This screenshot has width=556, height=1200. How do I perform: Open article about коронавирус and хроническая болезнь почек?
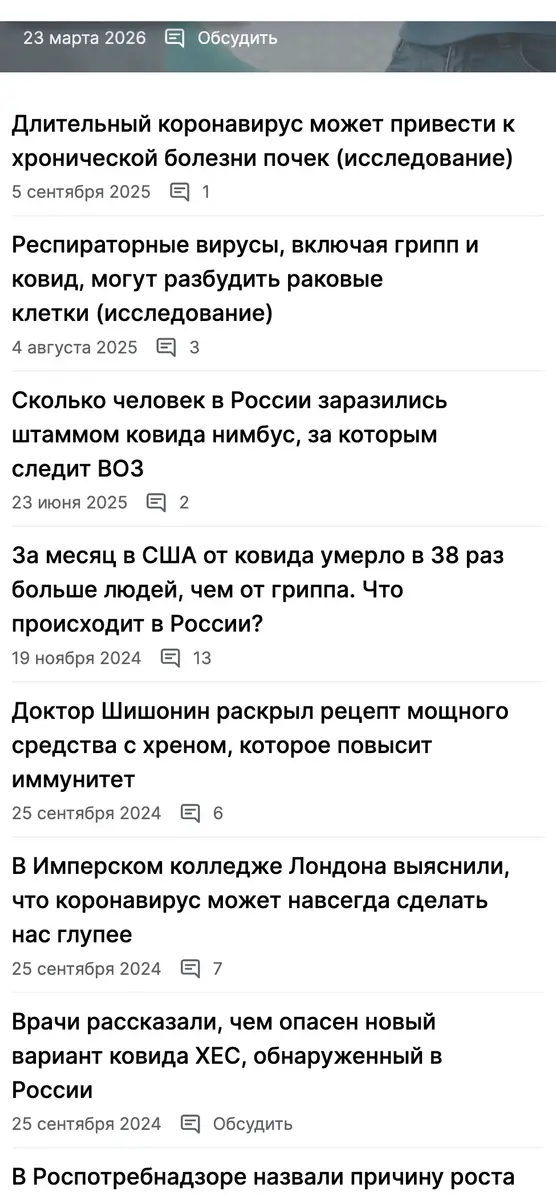point(263,141)
